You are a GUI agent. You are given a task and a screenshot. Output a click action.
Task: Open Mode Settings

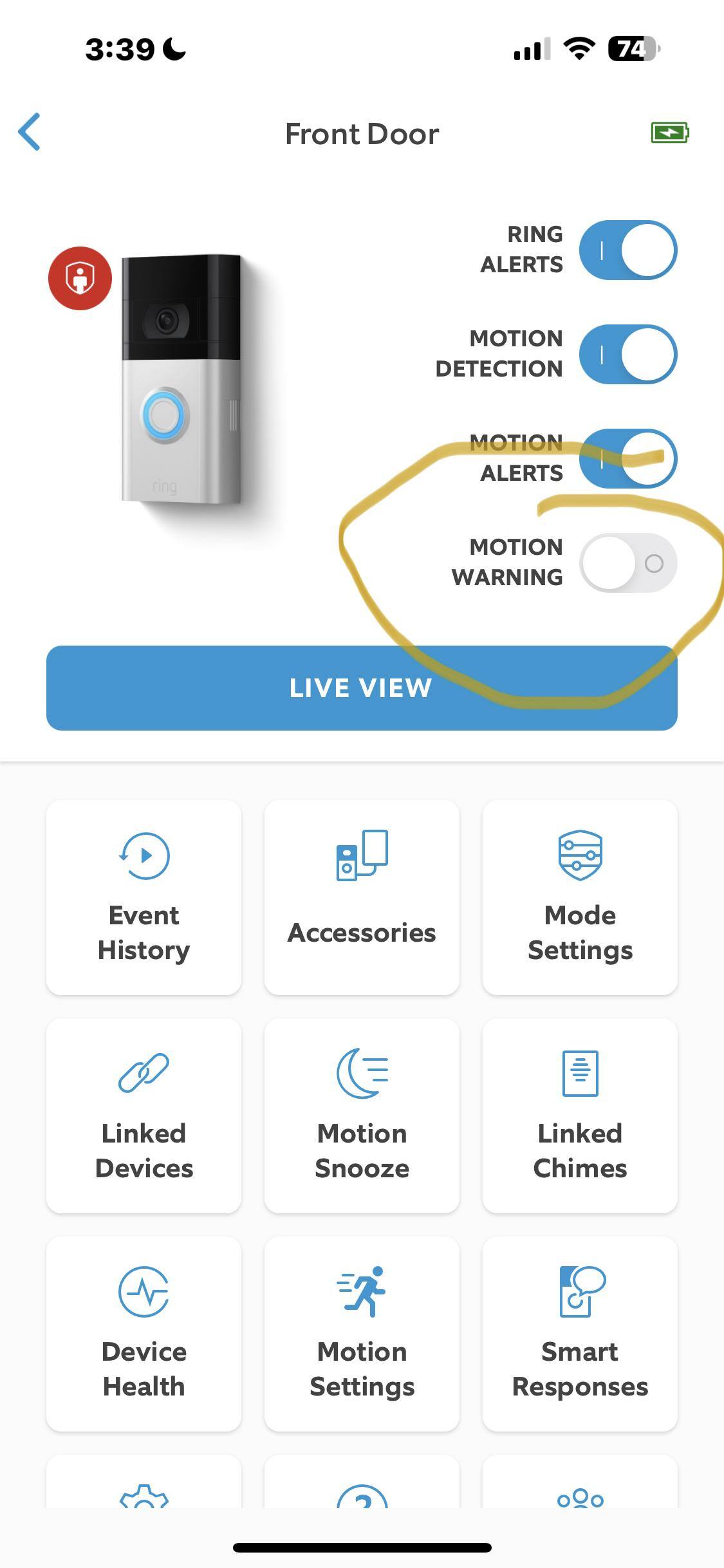click(580, 897)
